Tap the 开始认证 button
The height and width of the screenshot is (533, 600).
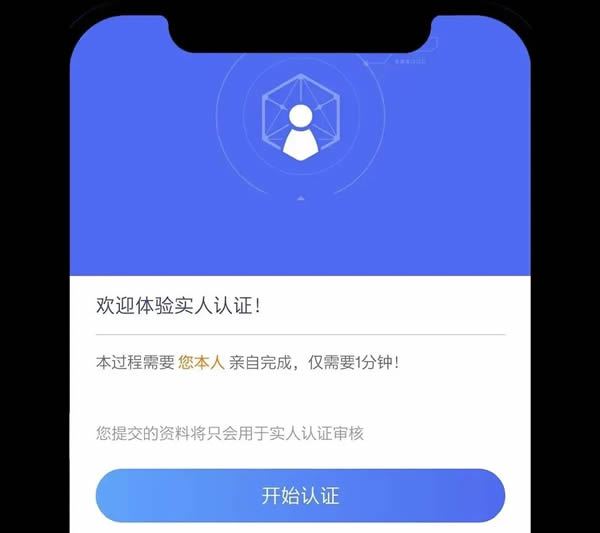coord(300,496)
